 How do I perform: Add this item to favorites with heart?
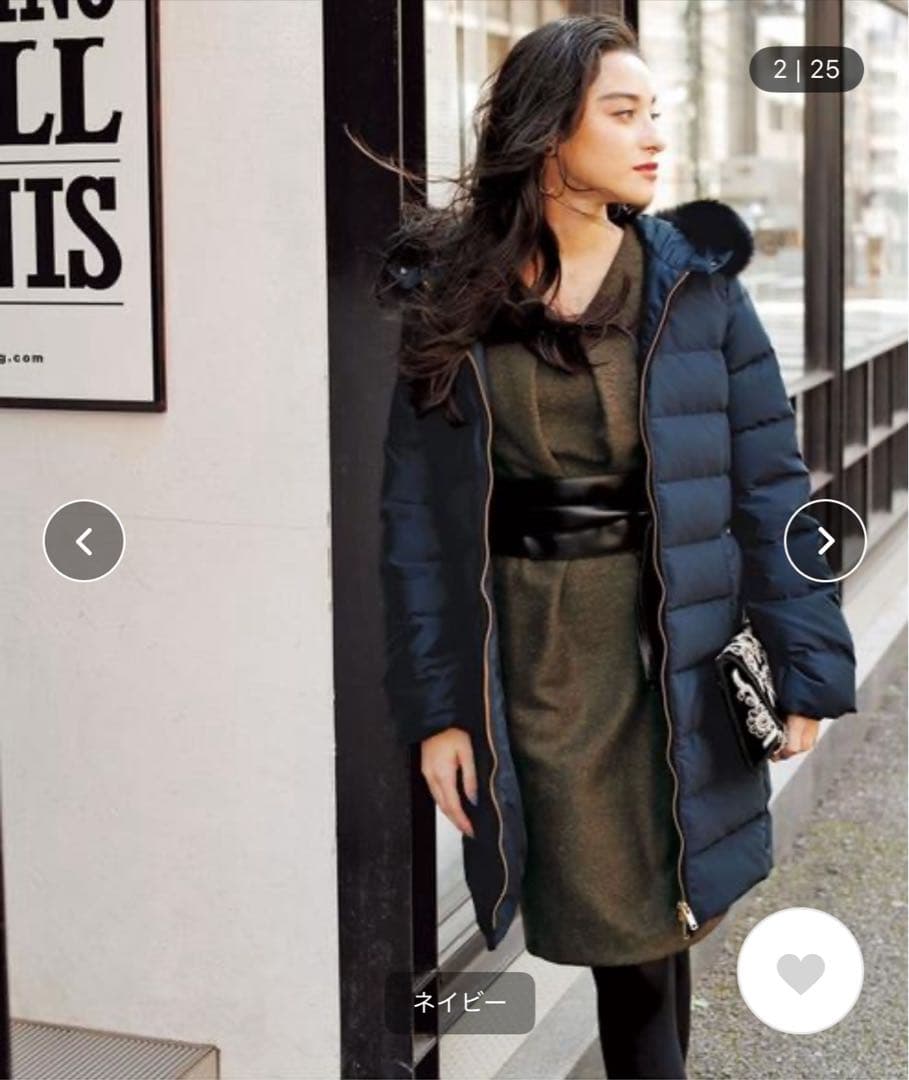800,971
